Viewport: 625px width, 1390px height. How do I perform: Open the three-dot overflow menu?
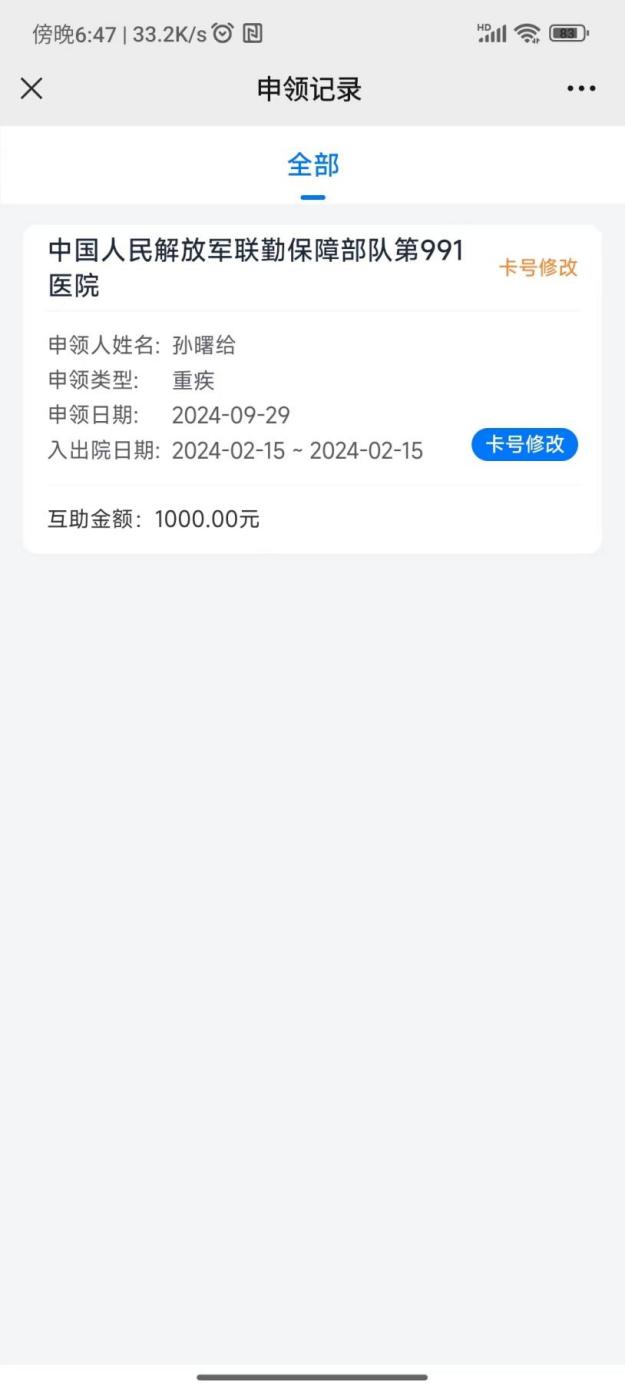tap(581, 89)
